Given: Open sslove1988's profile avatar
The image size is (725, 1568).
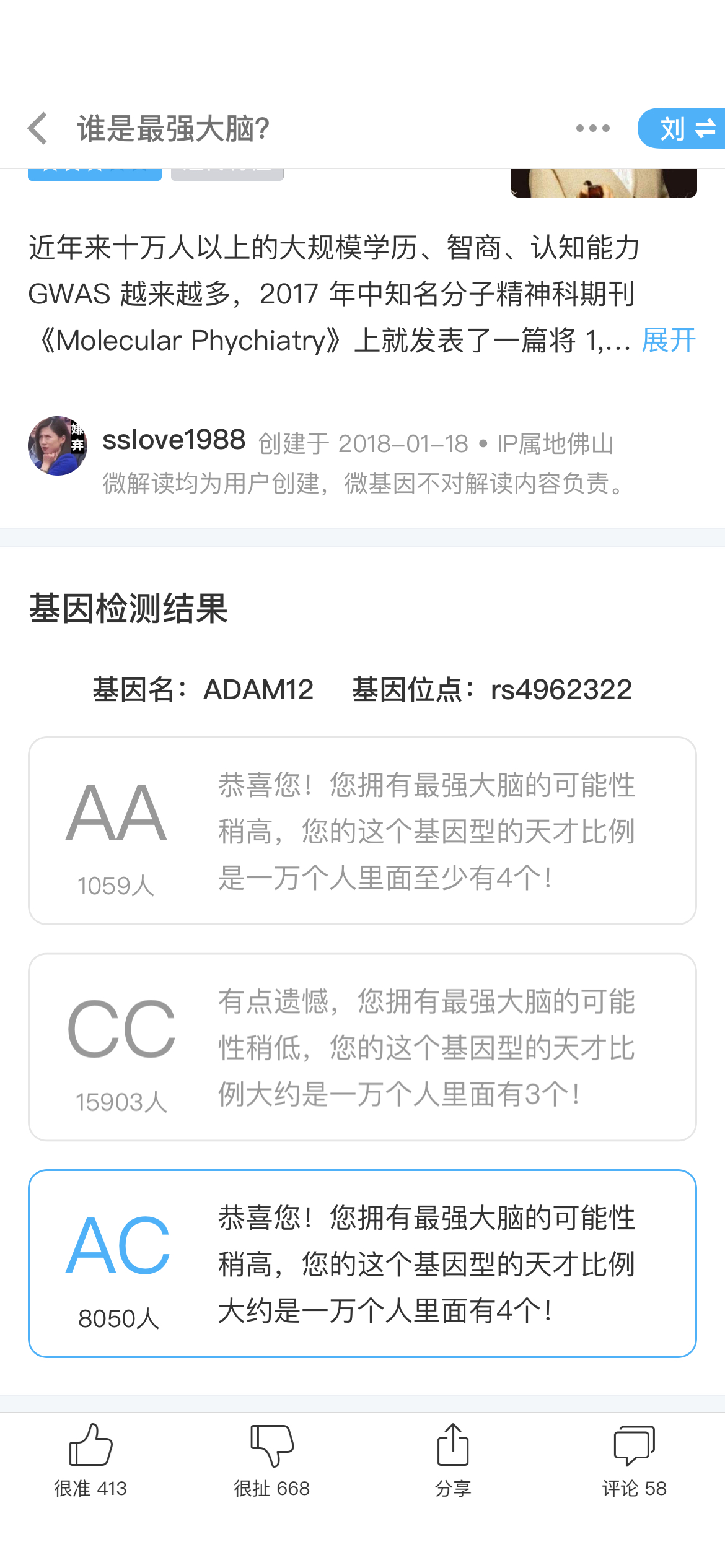Looking at the screenshot, I should click(x=58, y=445).
